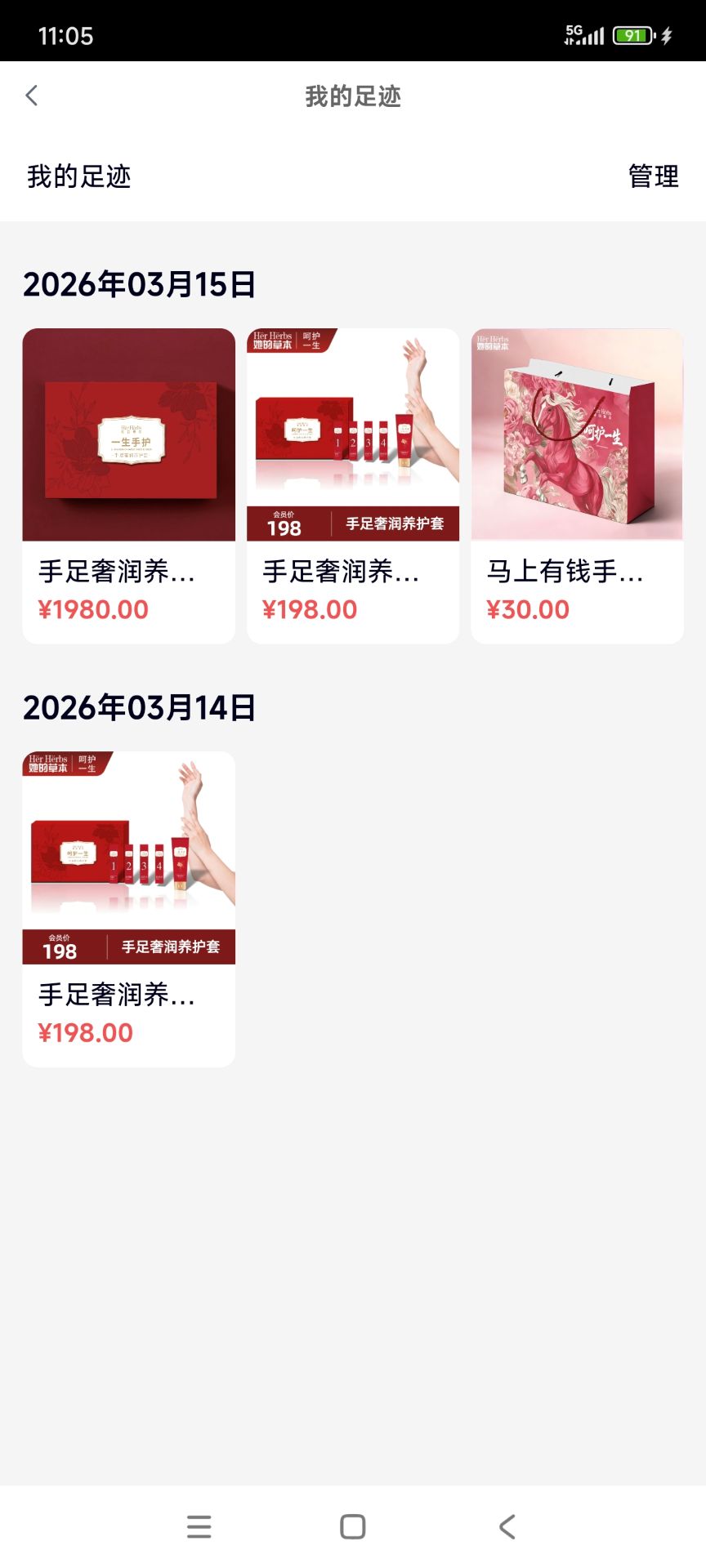Tap the home circle icon in navigation bar
This screenshot has width=706, height=1568.
pyautogui.click(x=351, y=1527)
